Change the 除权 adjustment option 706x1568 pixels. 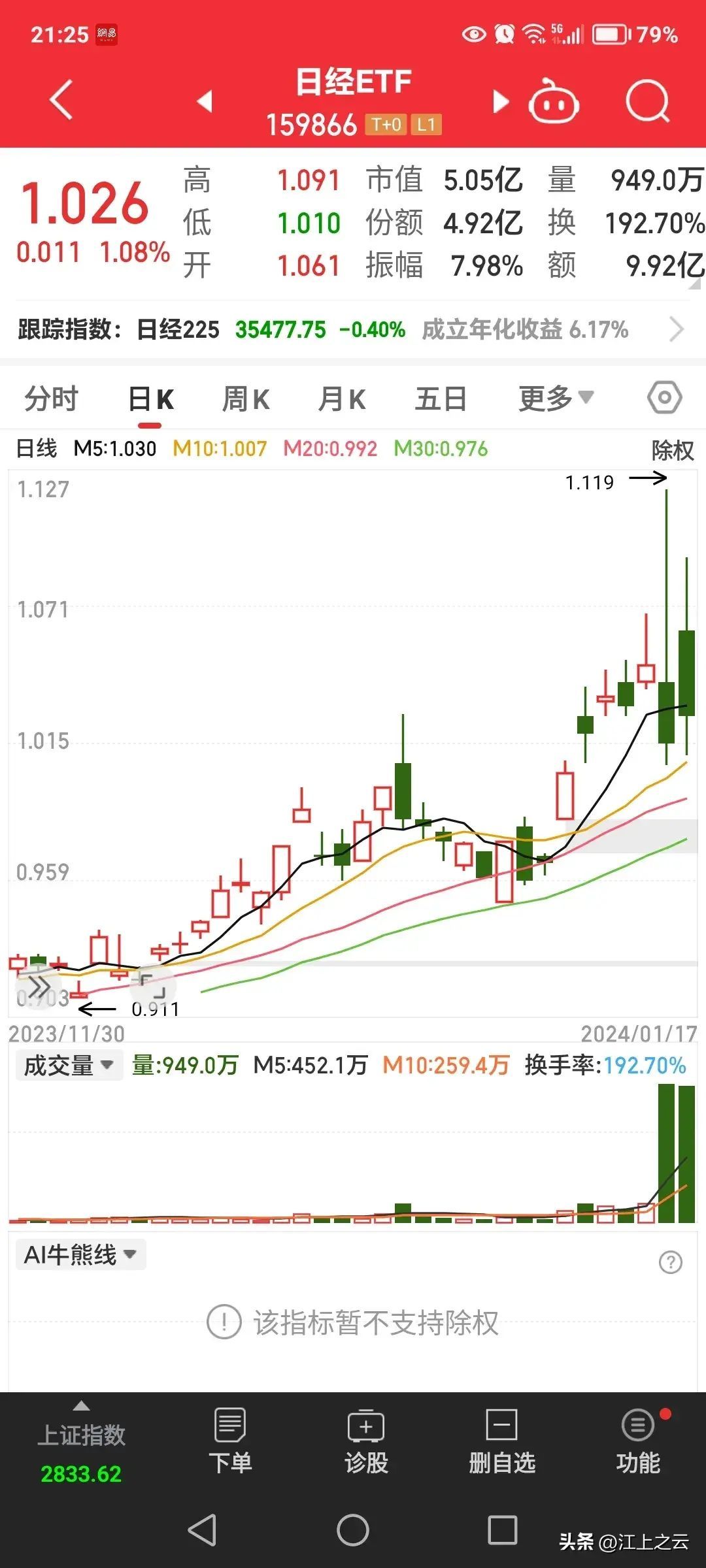(x=672, y=450)
